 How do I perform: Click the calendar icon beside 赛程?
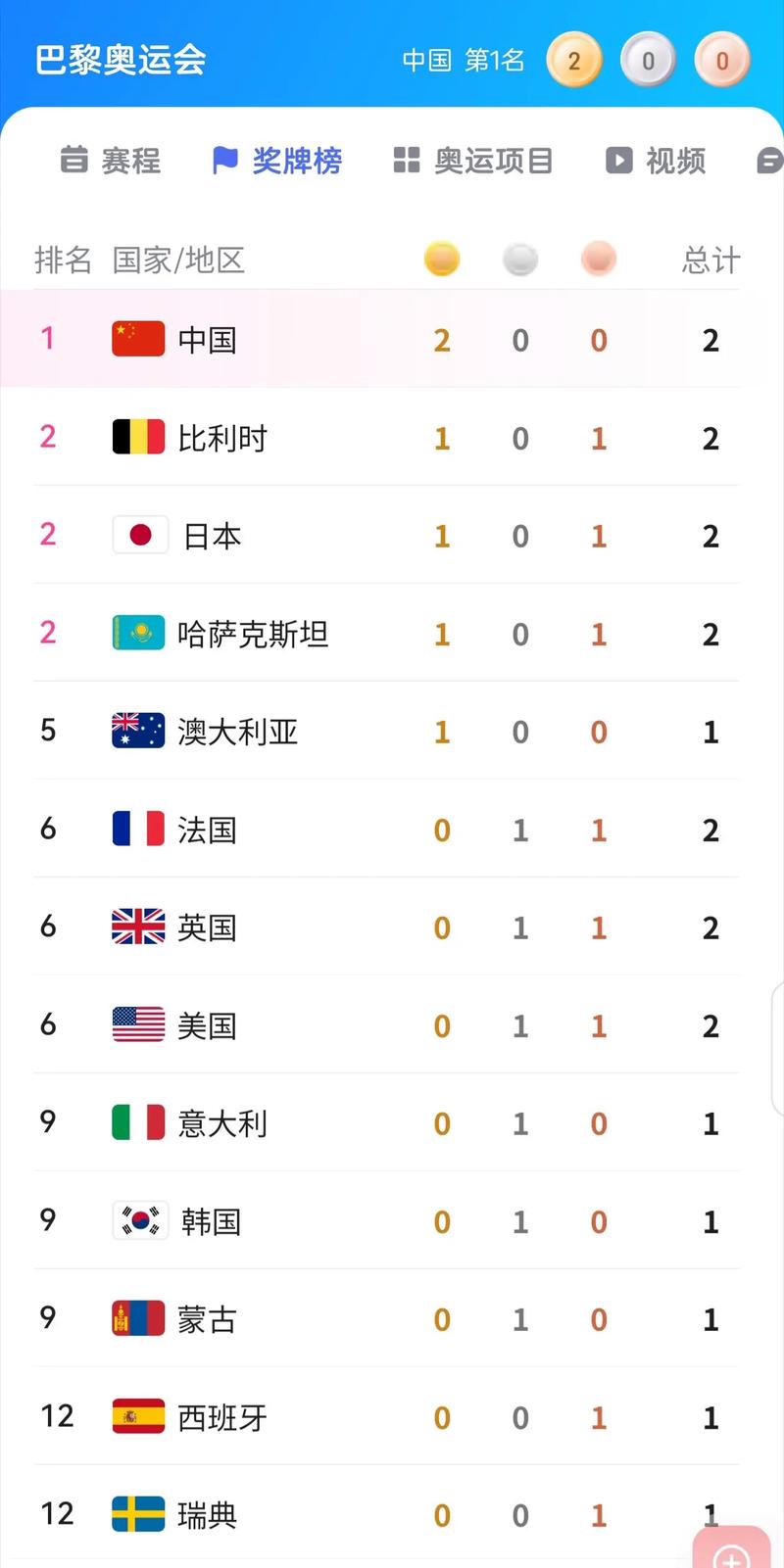[74, 160]
